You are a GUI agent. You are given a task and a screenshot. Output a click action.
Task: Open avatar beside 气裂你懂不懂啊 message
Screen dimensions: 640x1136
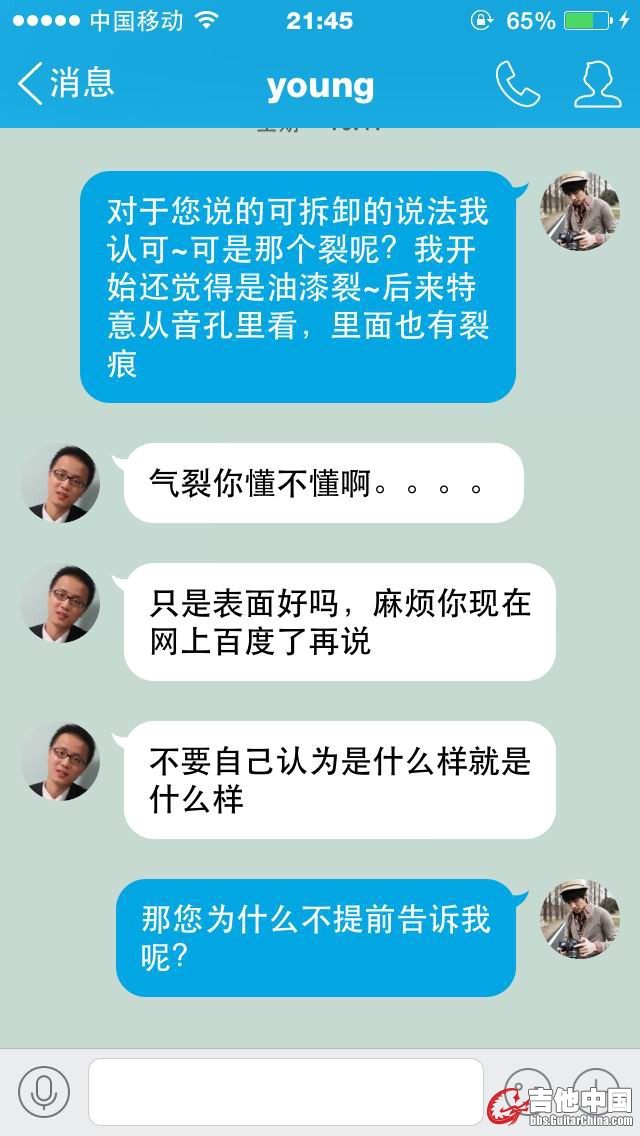(60, 483)
